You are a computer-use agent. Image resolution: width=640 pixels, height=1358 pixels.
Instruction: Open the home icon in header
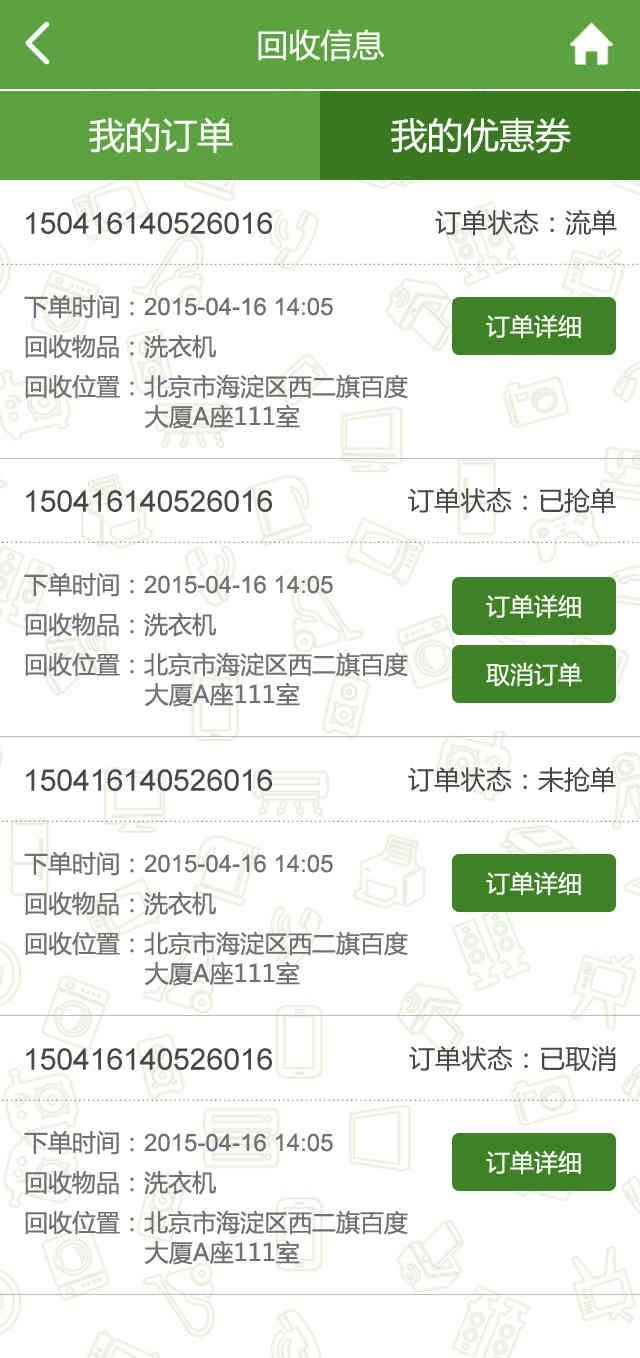(x=591, y=45)
